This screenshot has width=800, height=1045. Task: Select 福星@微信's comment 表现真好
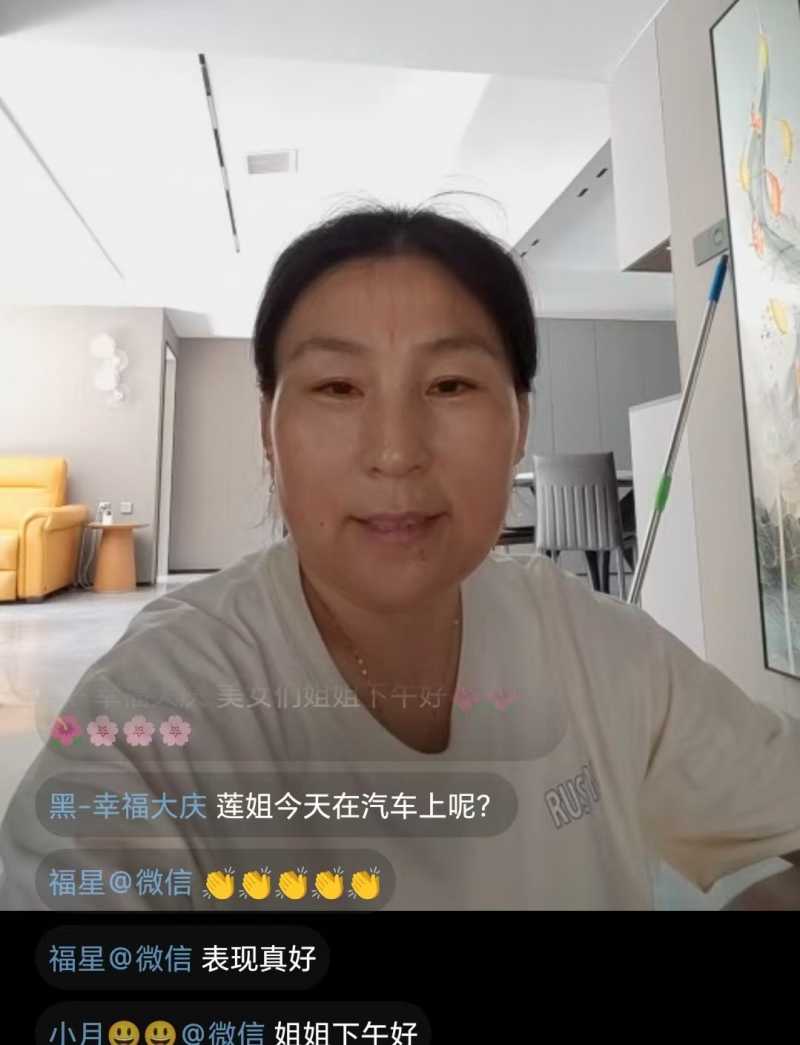(183, 958)
